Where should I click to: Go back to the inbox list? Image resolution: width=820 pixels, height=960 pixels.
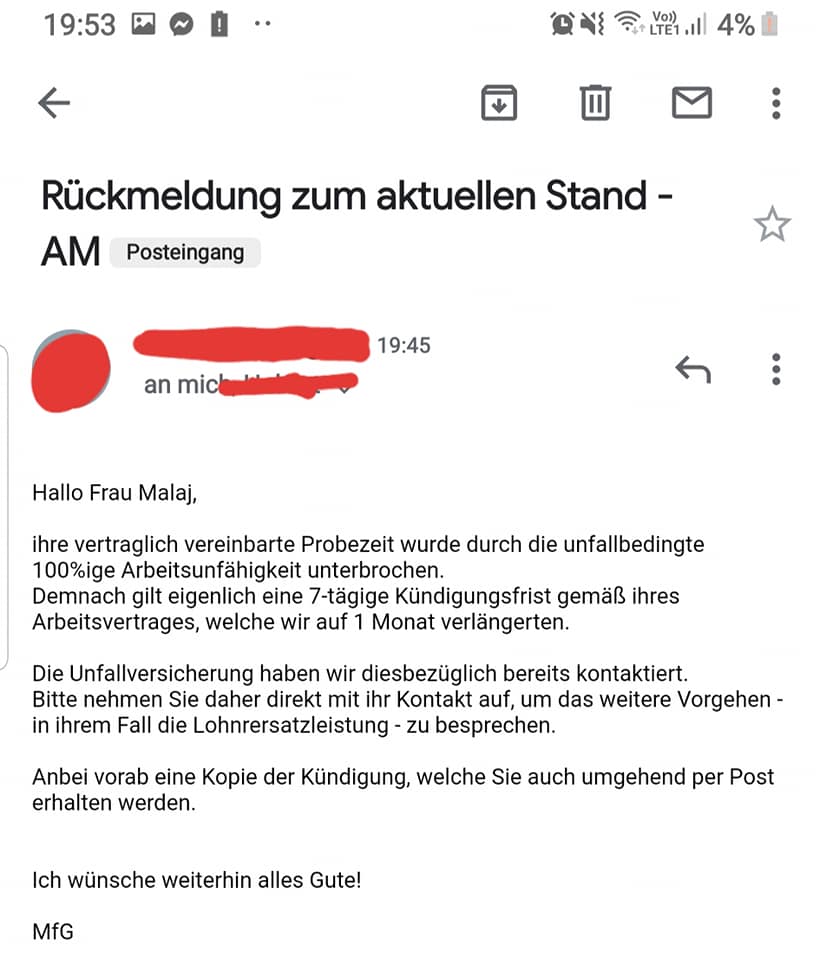click(x=54, y=103)
